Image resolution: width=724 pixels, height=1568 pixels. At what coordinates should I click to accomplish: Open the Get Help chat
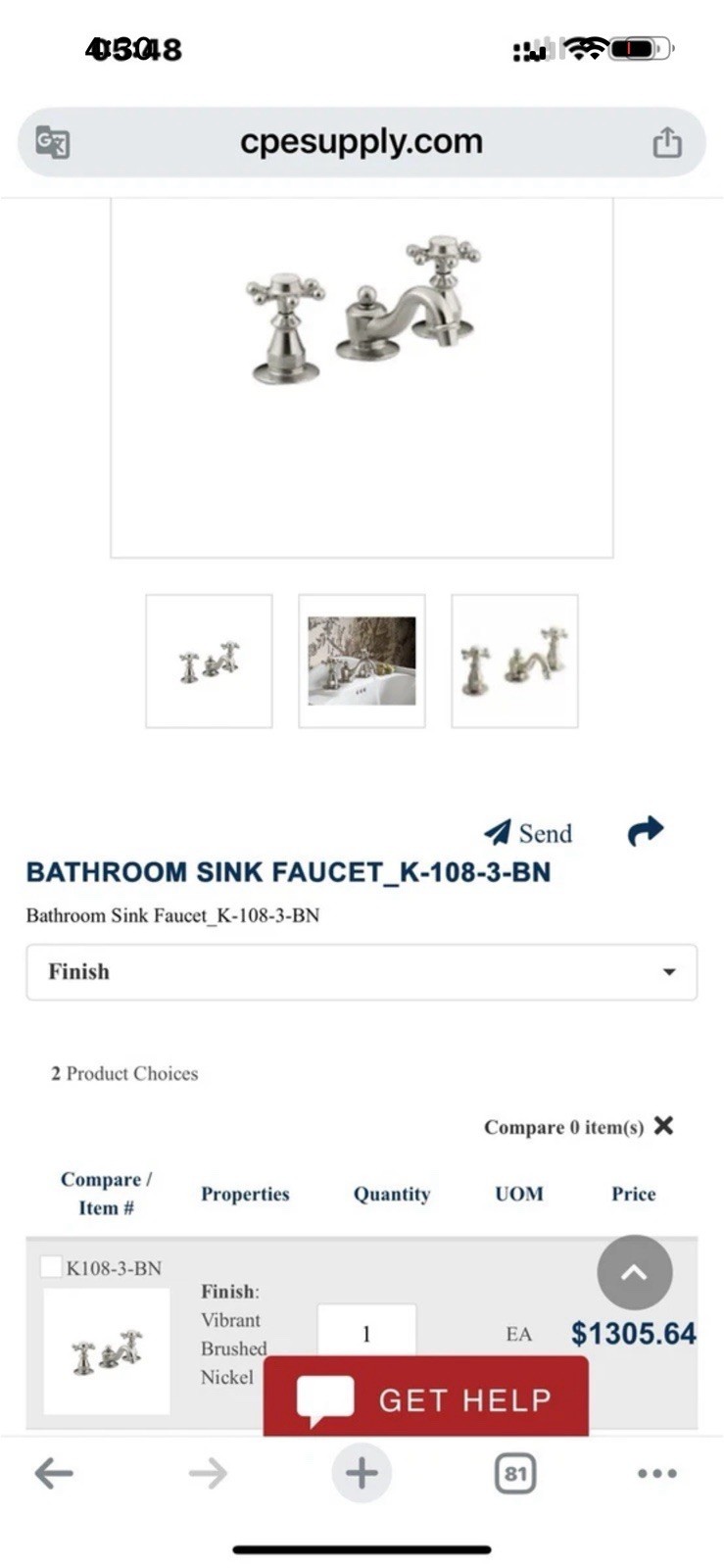click(426, 1398)
